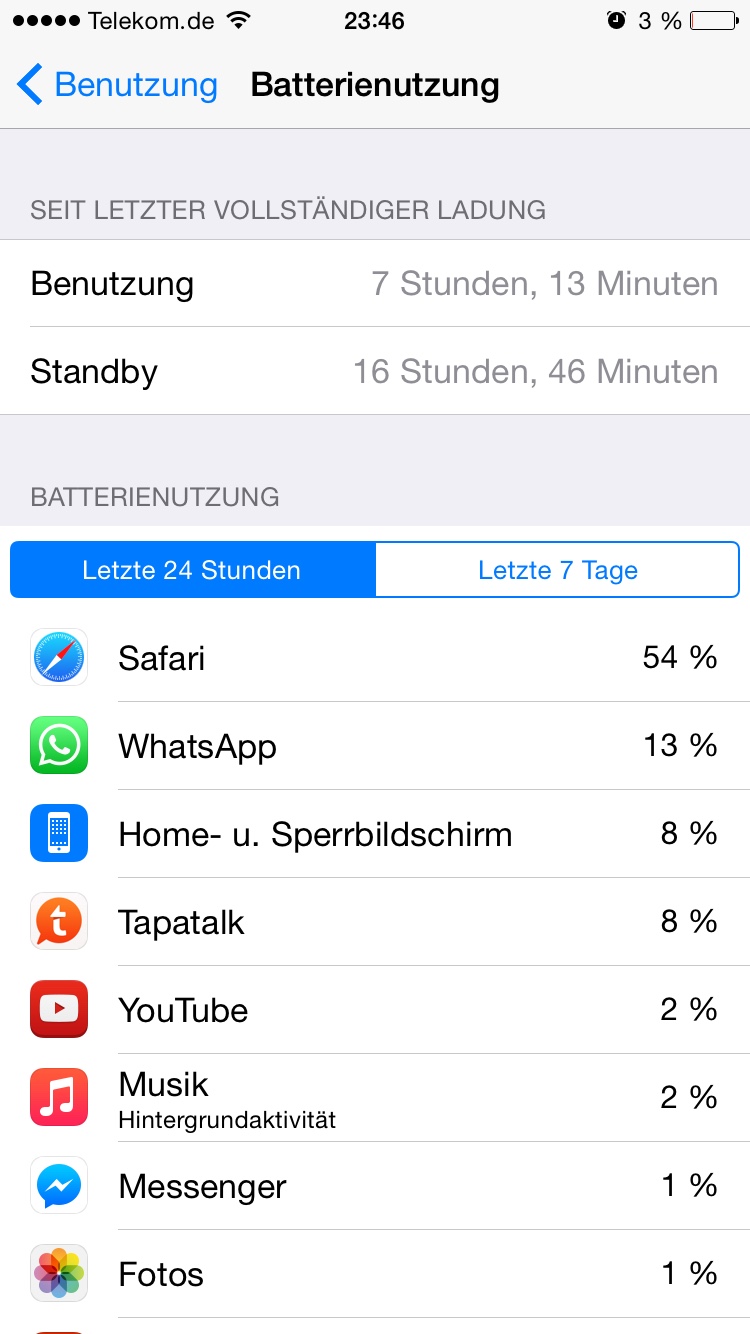Switch to Letzte 7 Tage
750x1334 pixels.
pyautogui.click(x=557, y=570)
